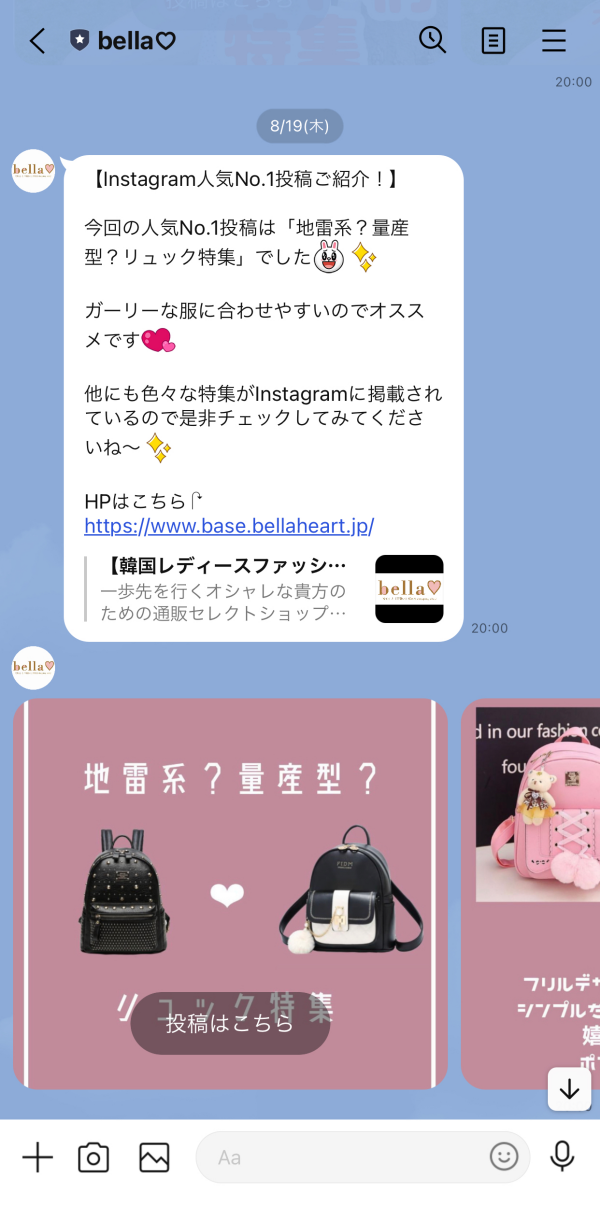Screen dimensions: 600x1205
Task: Tap the 投稿はこちら button
Action: pyautogui.click(x=230, y=1023)
